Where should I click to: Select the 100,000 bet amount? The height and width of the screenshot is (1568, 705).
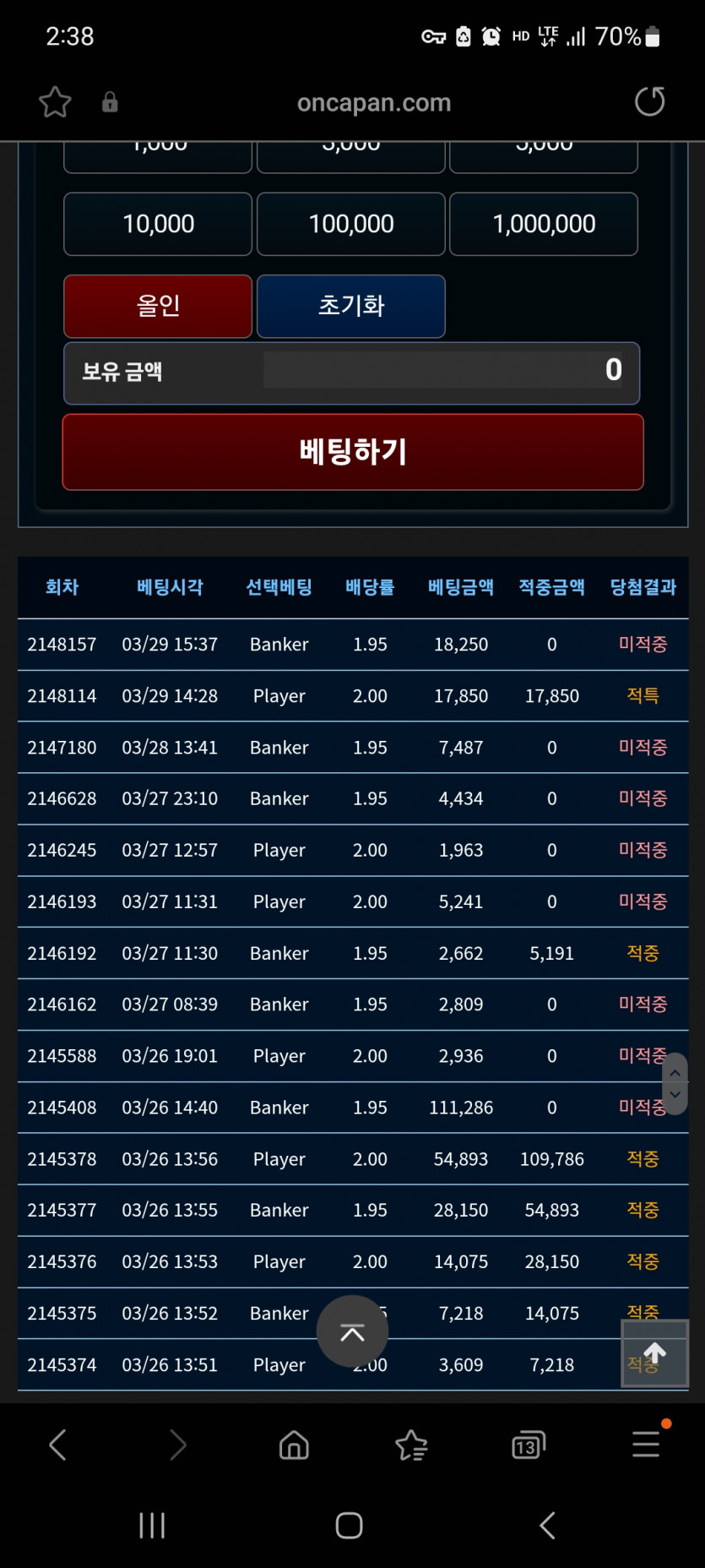pyautogui.click(x=351, y=224)
